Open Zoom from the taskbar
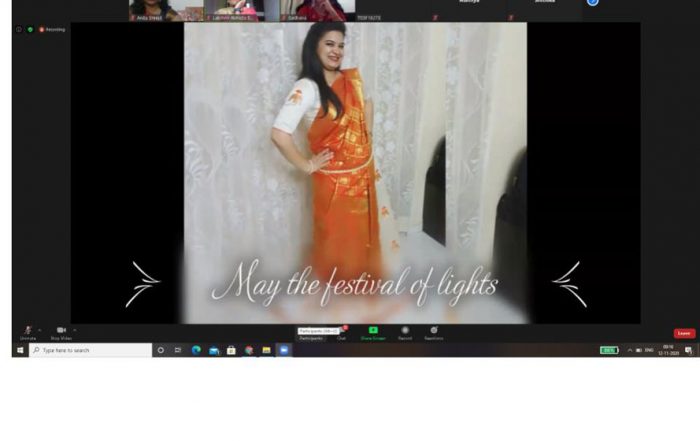700x441 pixels. point(284,350)
